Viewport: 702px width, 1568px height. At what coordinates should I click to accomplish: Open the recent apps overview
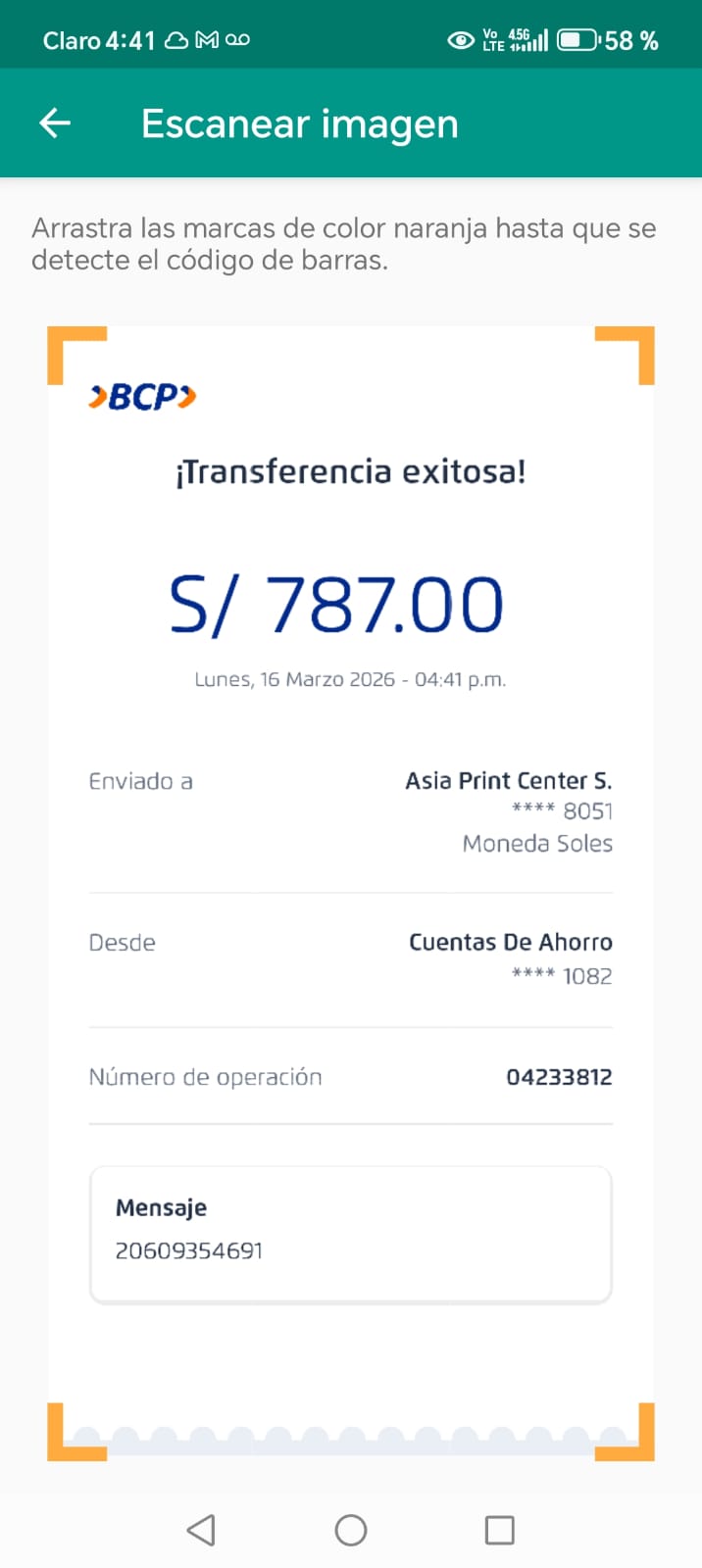tap(500, 1530)
